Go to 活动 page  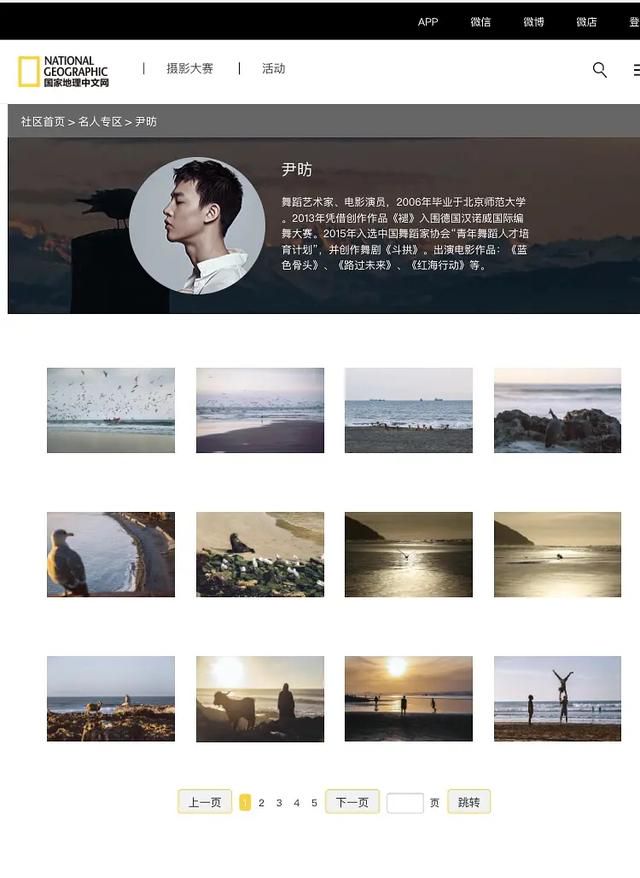[x=273, y=69]
